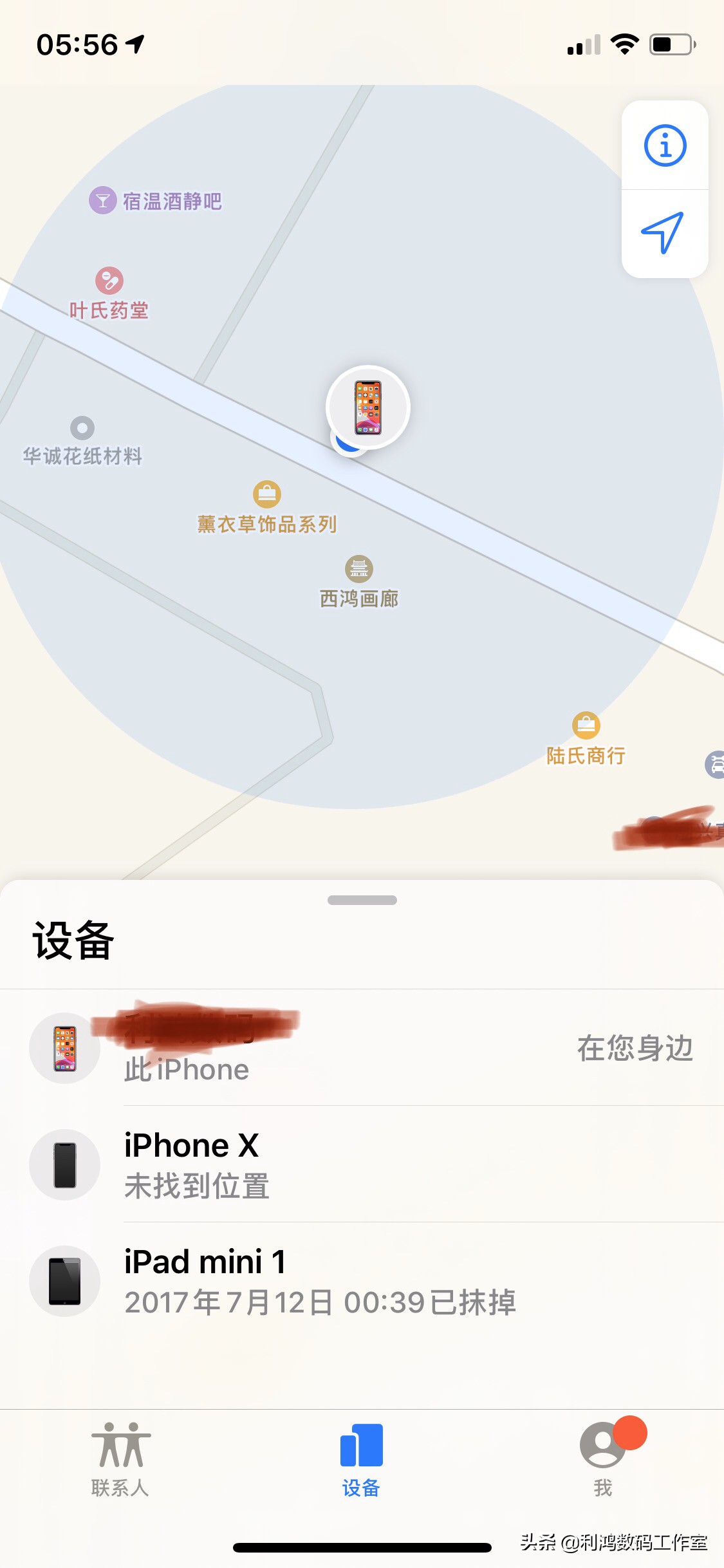724x1568 pixels.
Task: Tap the 薰衣草饰品系列 map marker
Action: [x=266, y=494]
